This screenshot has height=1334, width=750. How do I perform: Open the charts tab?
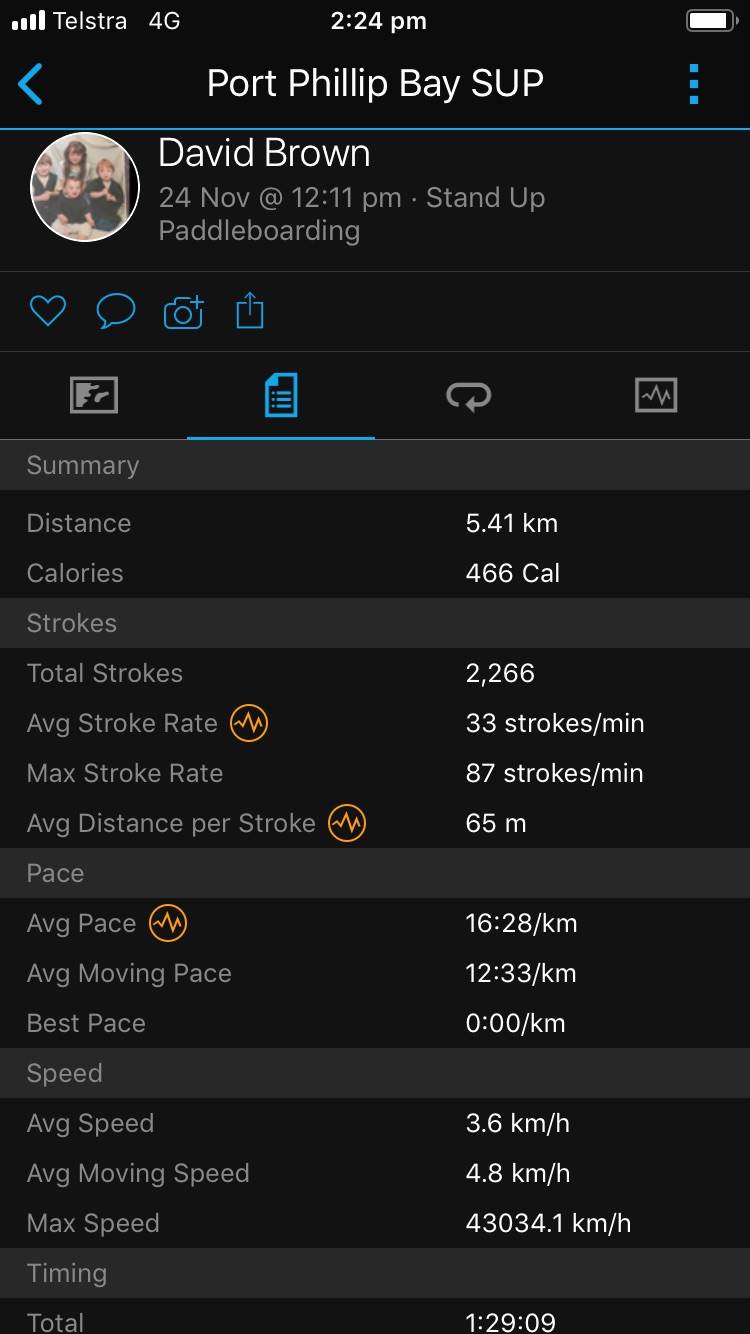tap(656, 396)
